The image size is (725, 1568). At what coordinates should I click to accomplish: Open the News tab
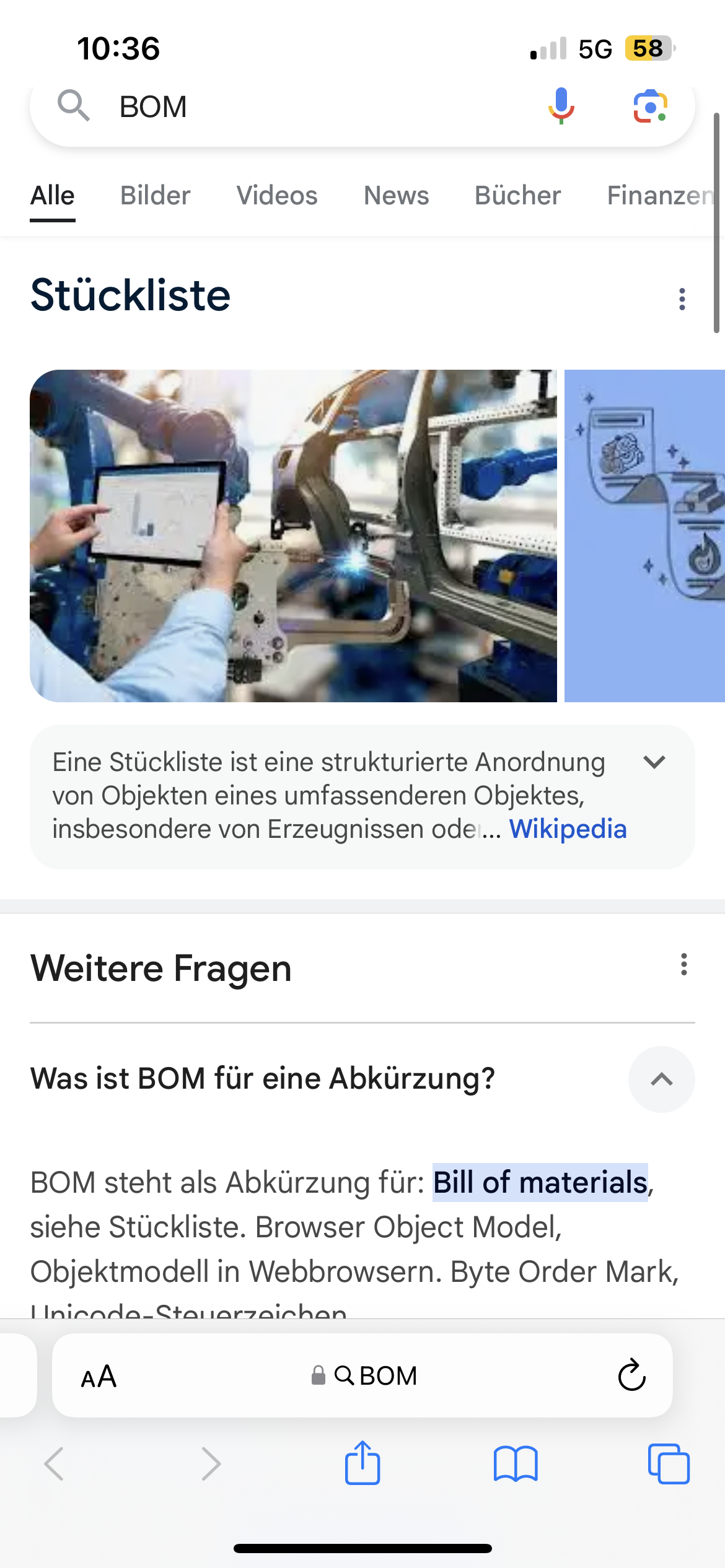click(396, 196)
